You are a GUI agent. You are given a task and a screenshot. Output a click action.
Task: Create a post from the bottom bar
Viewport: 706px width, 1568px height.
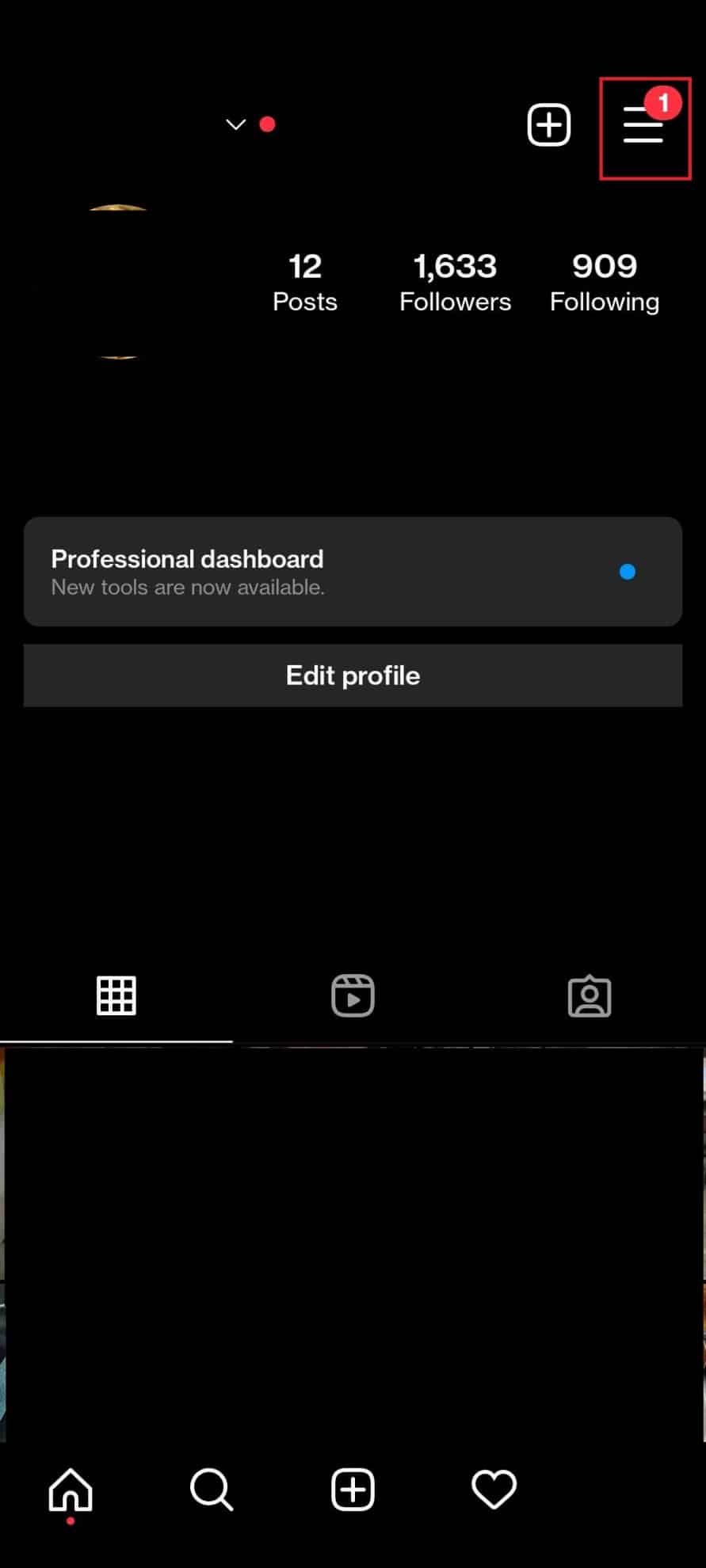click(x=353, y=1490)
